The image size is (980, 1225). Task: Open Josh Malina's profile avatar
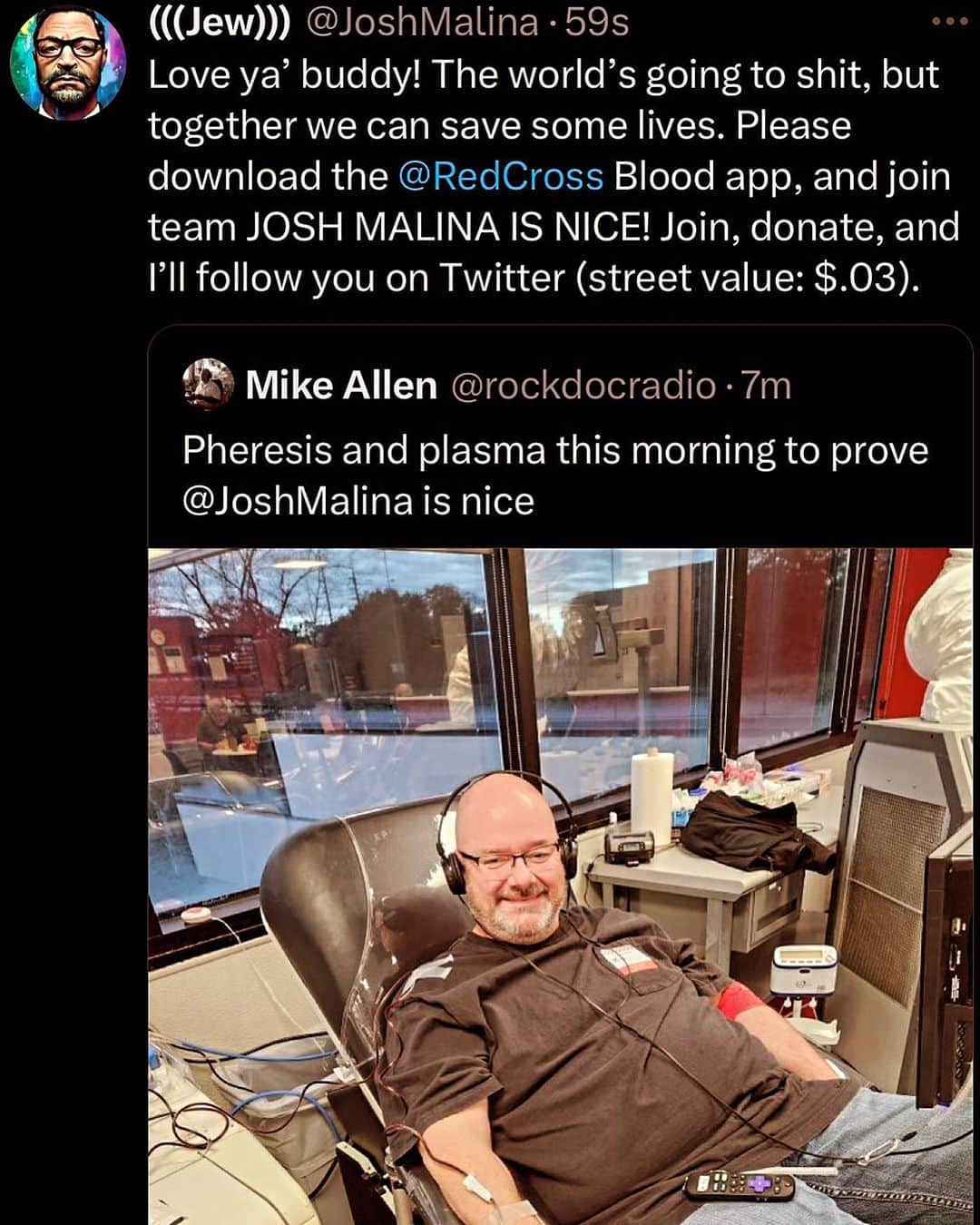(x=66, y=64)
